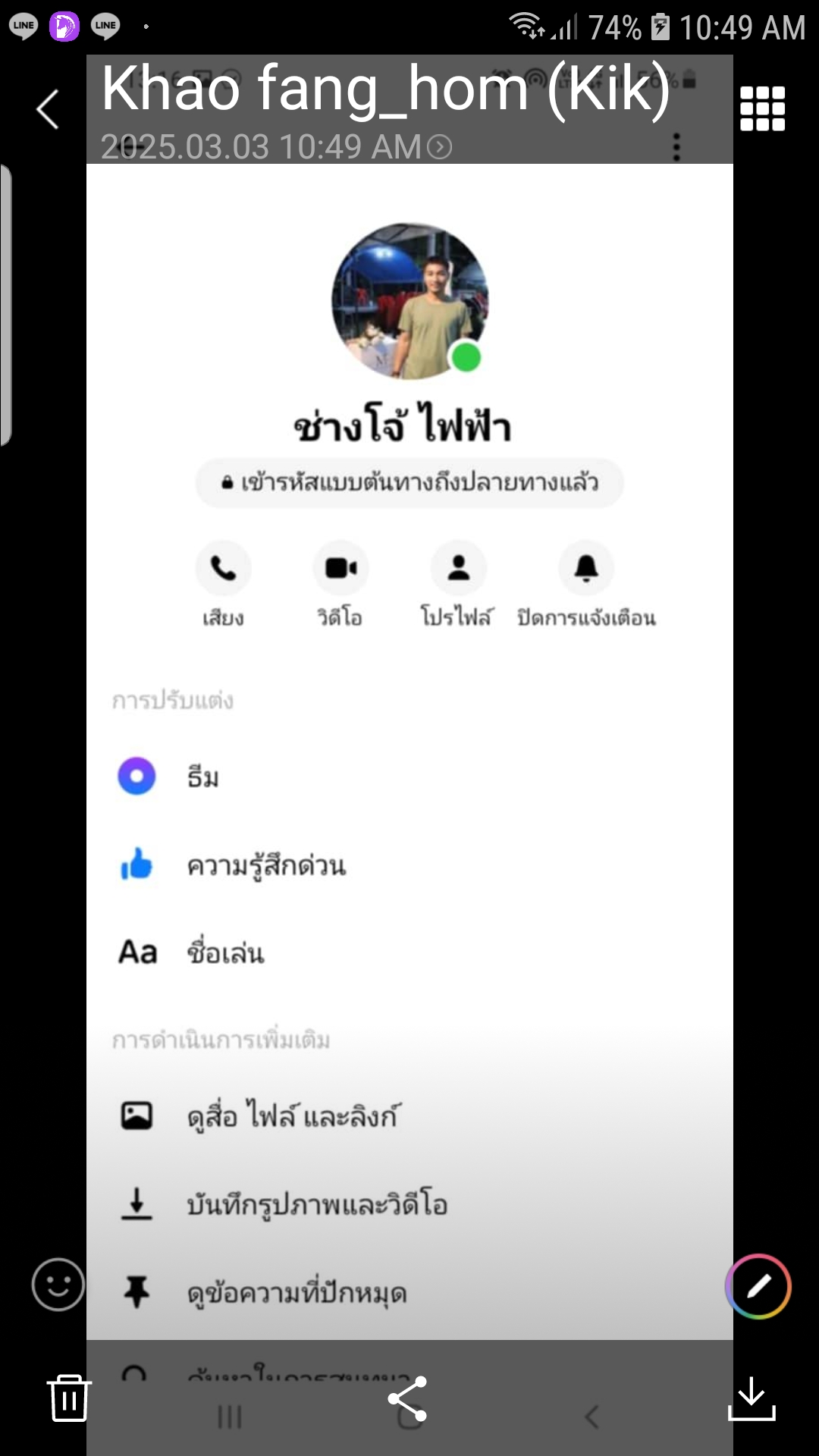Edit the image with the pencil button

pos(758,1286)
